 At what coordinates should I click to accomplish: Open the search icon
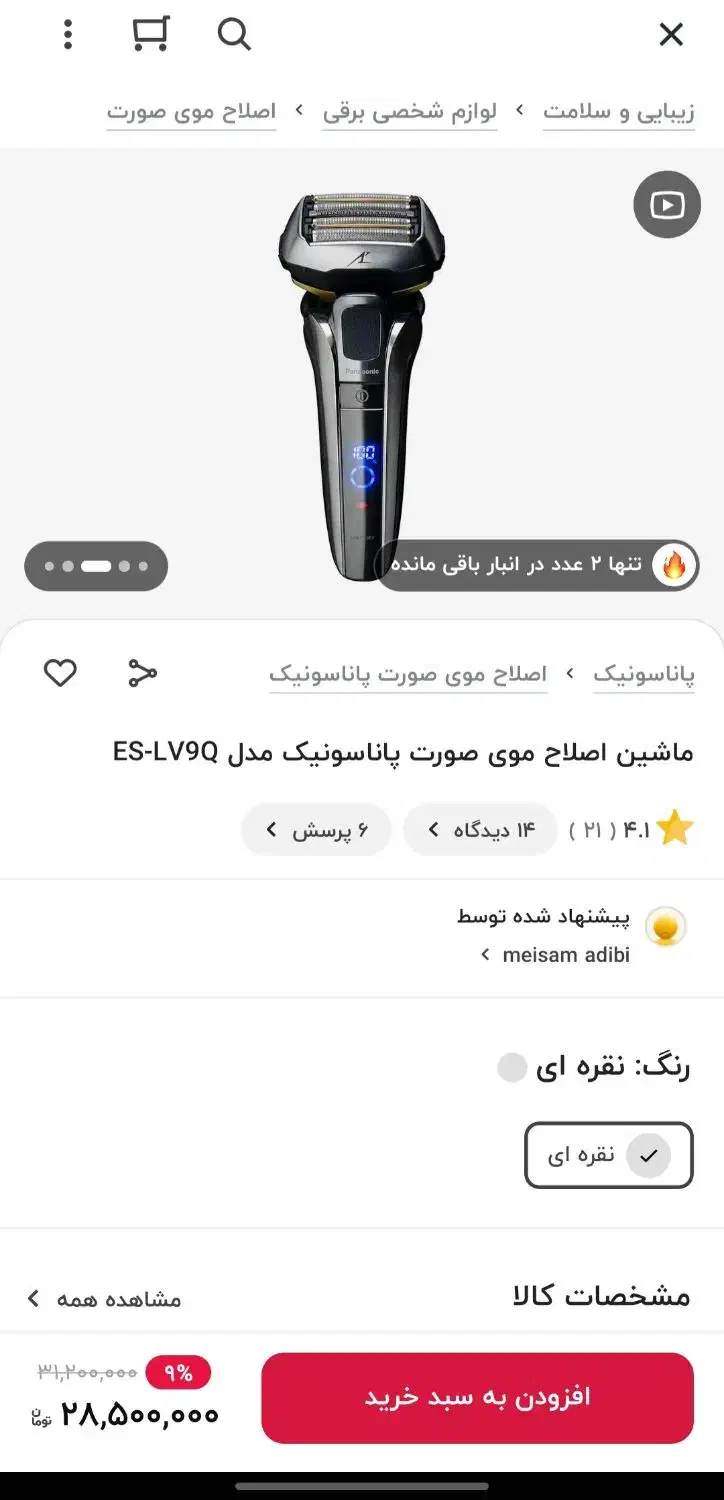click(x=233, y=34)
